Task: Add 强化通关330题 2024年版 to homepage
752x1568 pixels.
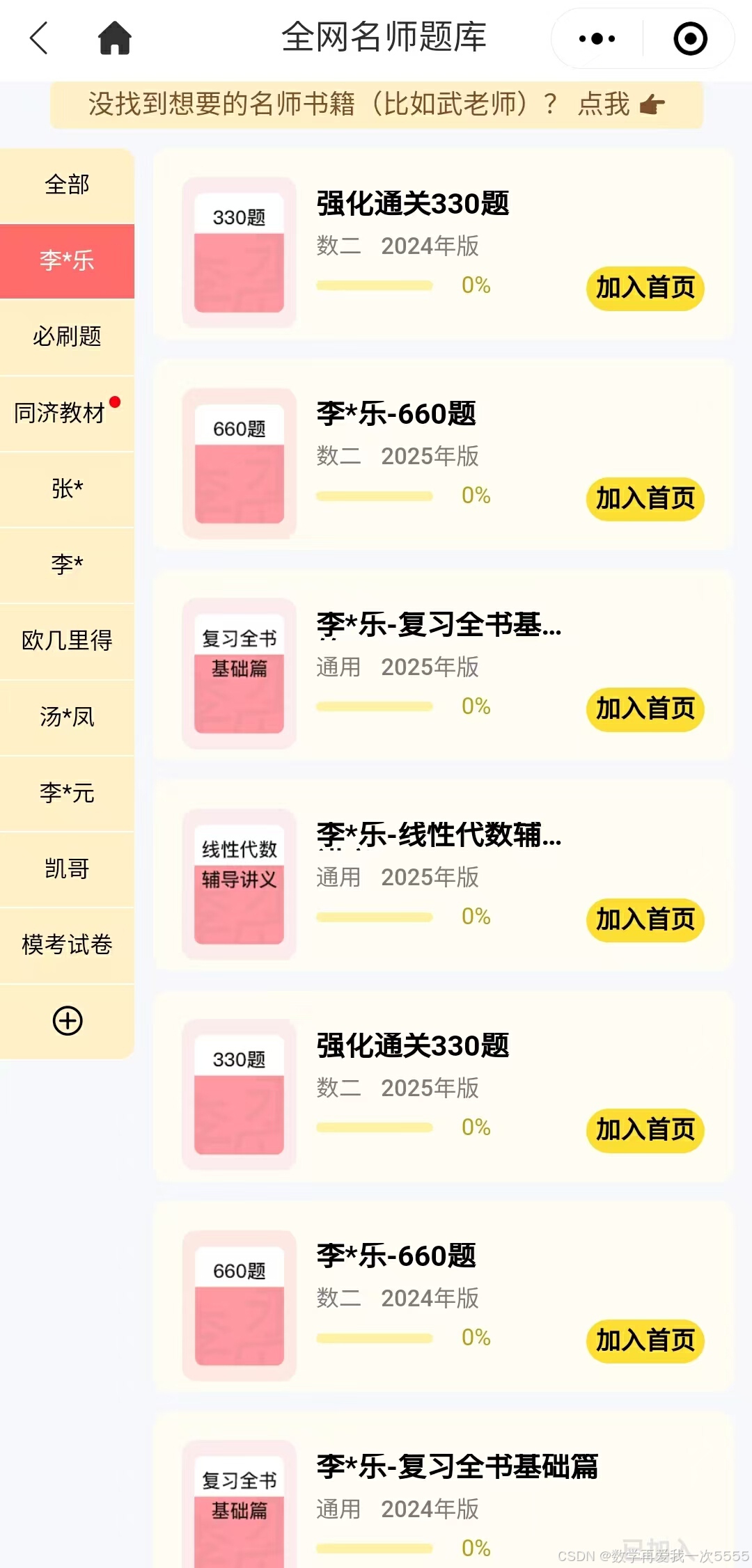Action: point(645,288)
